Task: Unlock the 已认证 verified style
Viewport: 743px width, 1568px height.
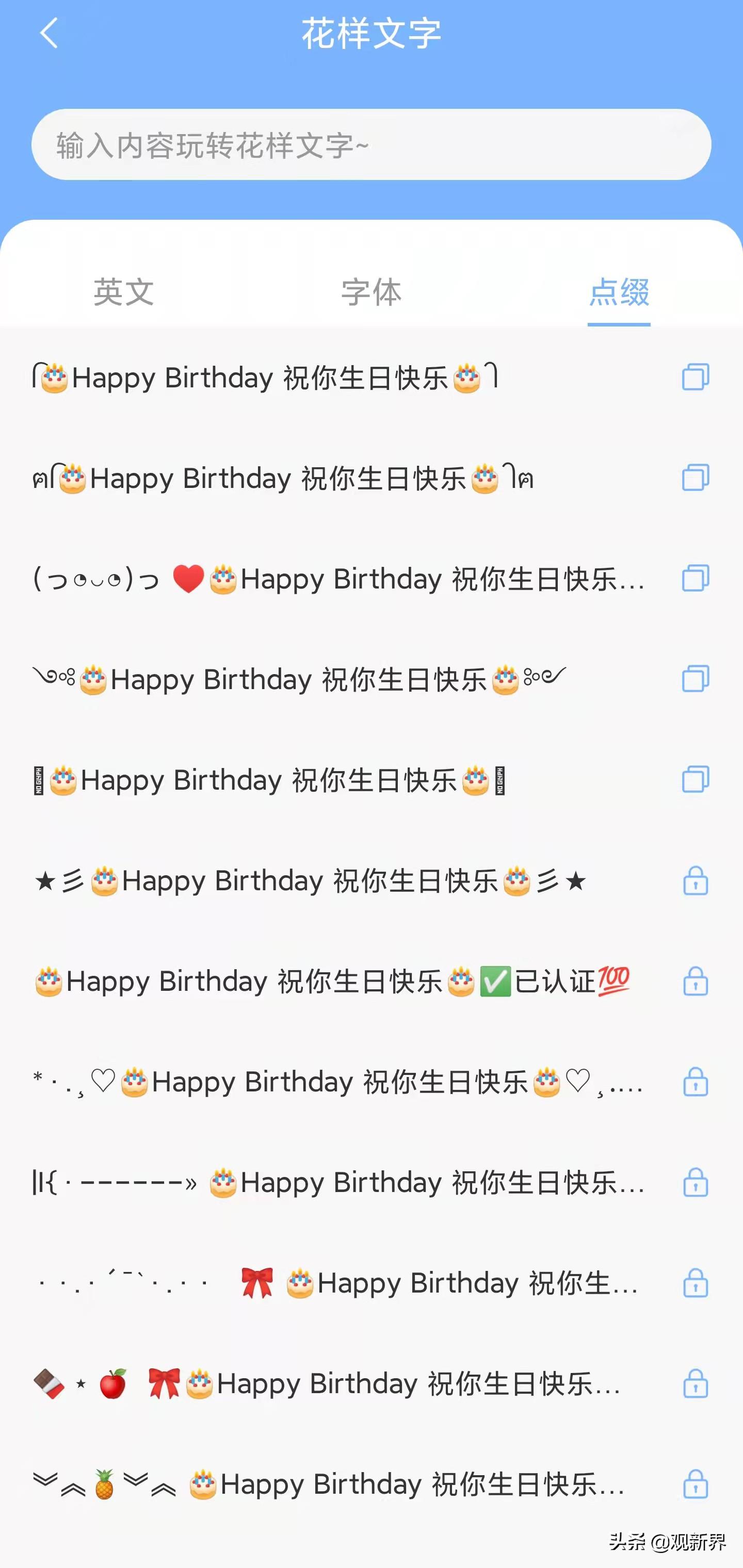Action: point(695,981)
